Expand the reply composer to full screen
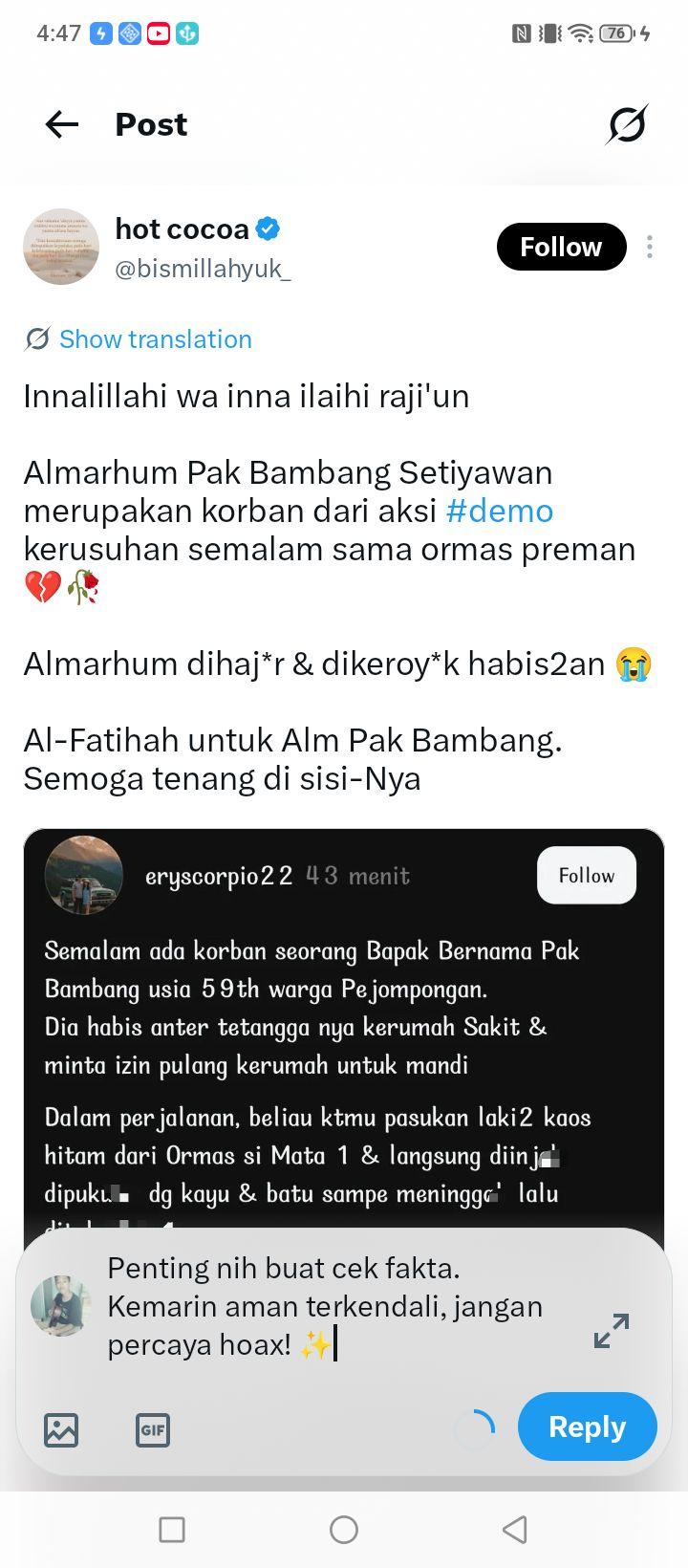688x1568 pixels. [x=612, y=1331]
